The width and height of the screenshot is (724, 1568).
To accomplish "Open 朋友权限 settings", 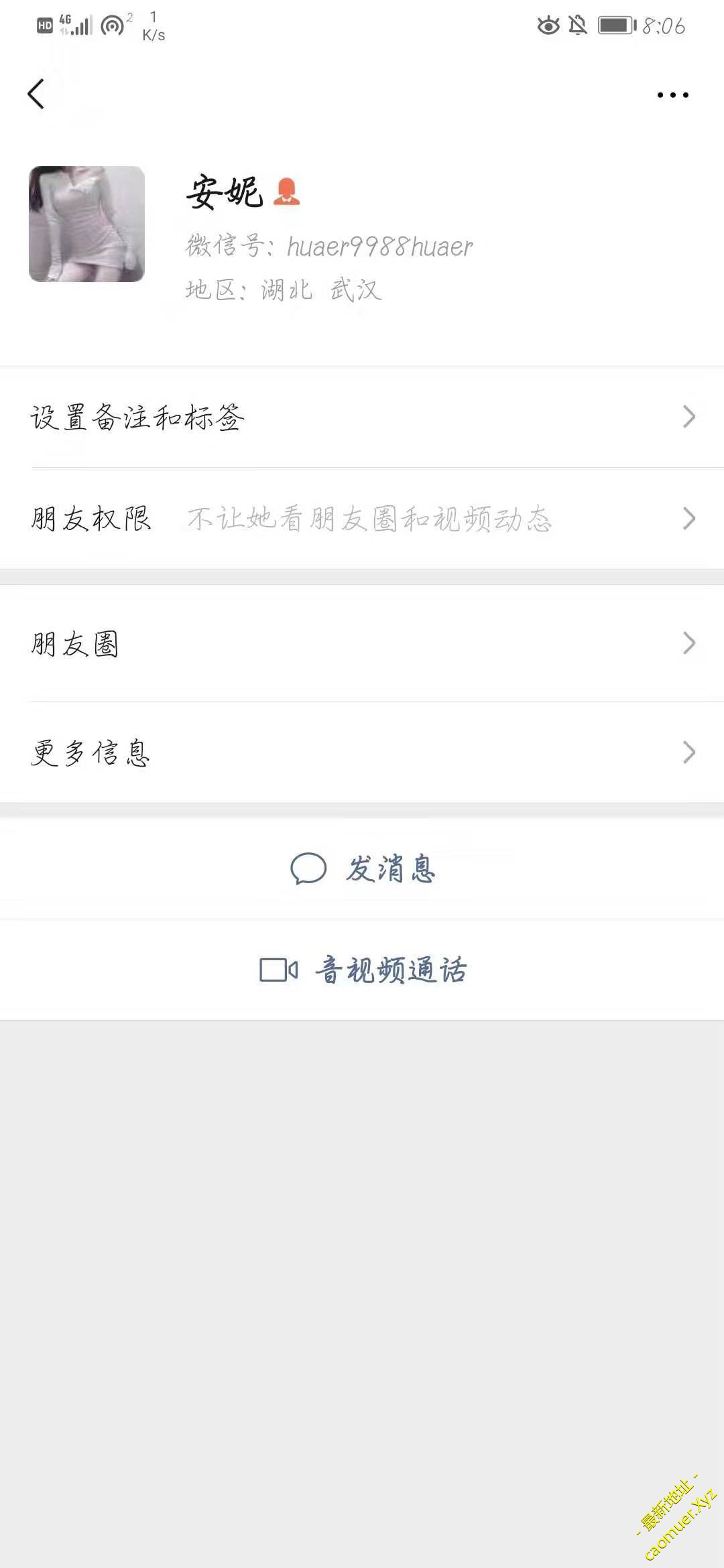I will (362, 519).
